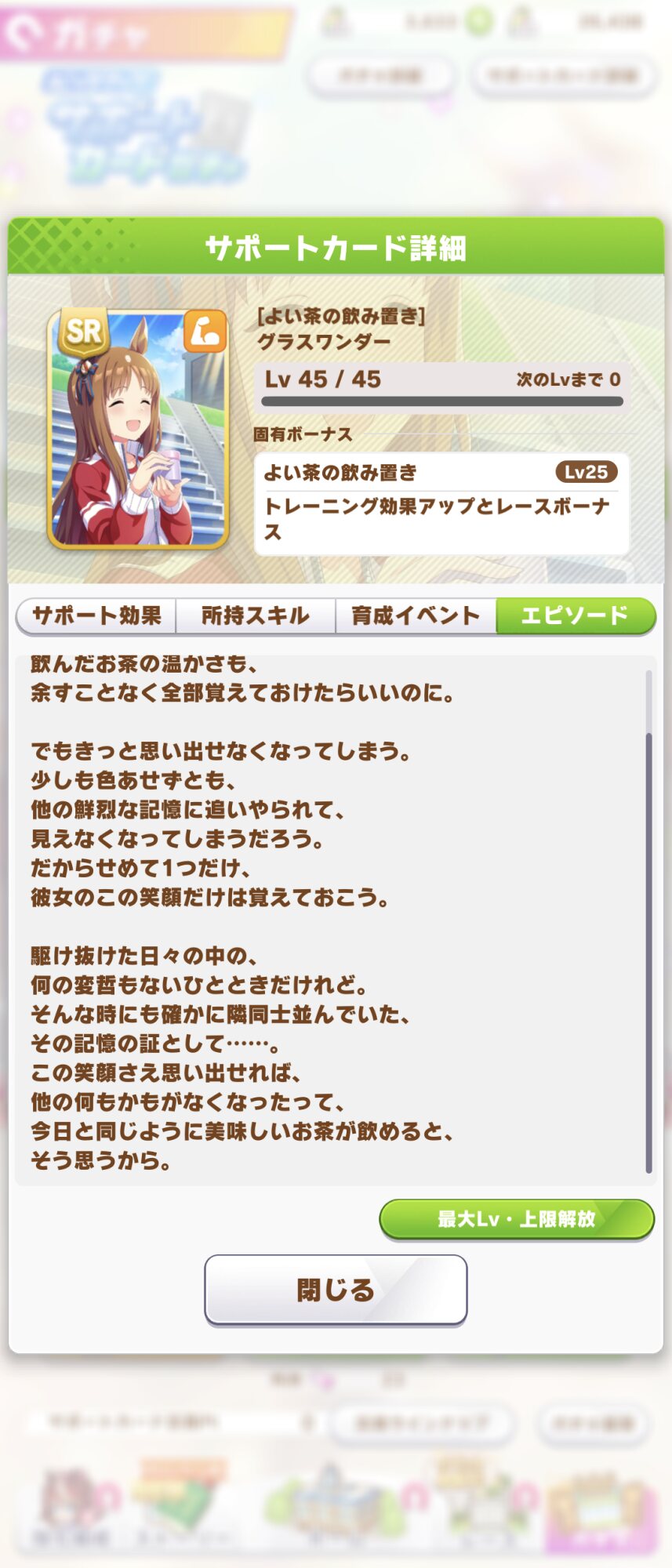Switch to the サポート効果 tab
This screenshot has width=672, height=1568.
click(x=96, y=615)
